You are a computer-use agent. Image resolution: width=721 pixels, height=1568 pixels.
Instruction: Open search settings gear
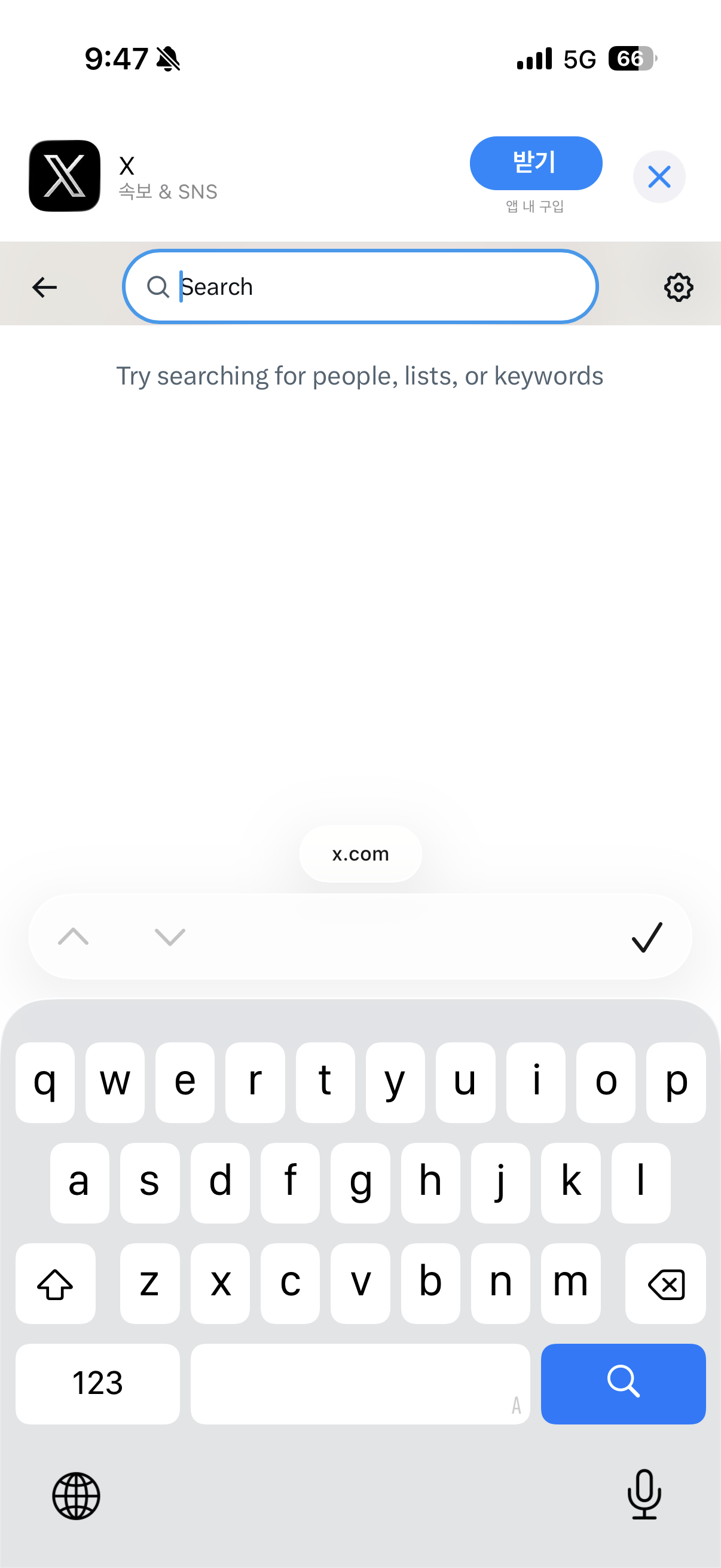pos(679,286)
